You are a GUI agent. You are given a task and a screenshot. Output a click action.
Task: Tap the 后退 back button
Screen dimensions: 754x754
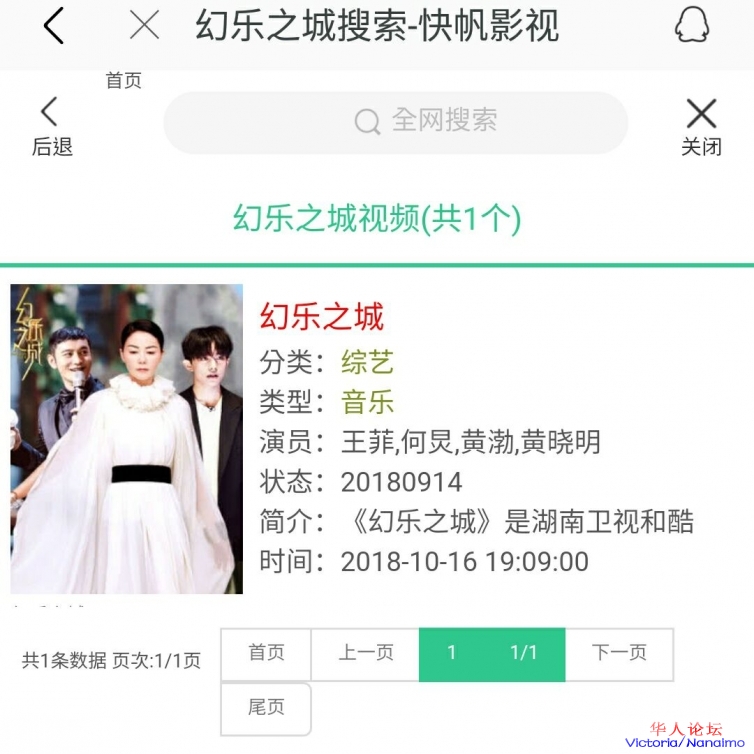(52, 126)
